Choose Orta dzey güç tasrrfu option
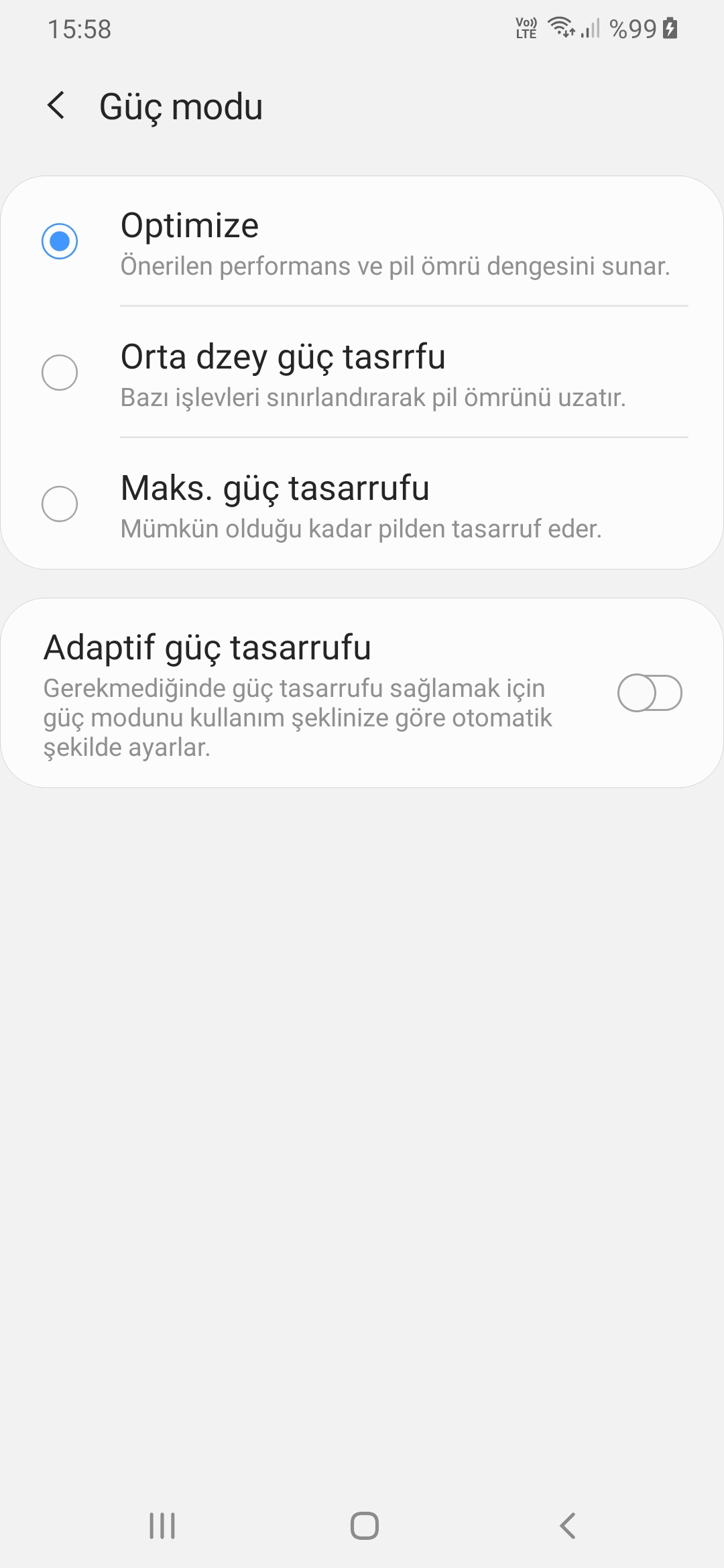The image size is (724, 1568). click(x=362, y=373)
